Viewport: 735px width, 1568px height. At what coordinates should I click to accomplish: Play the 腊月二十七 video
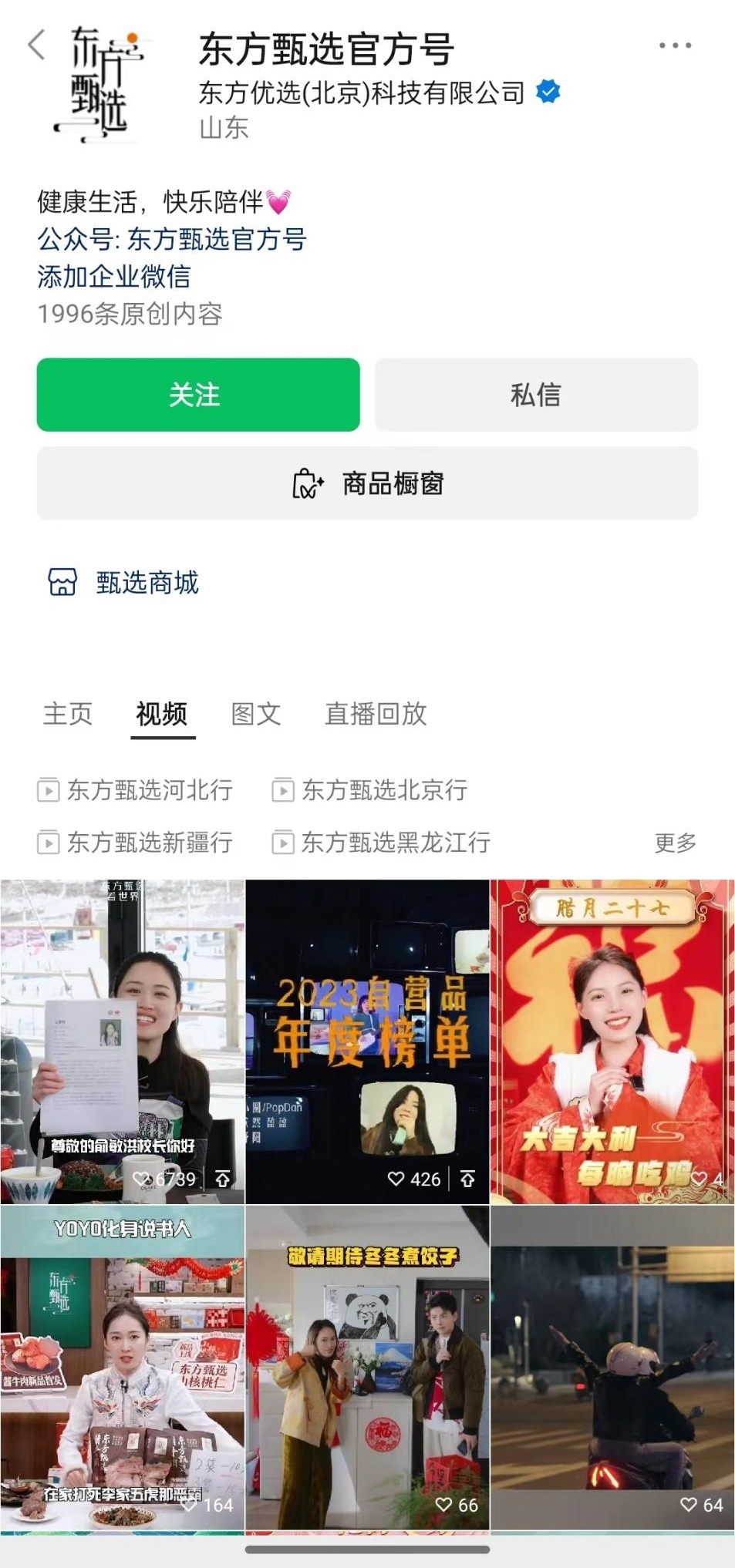[612, 1041]
